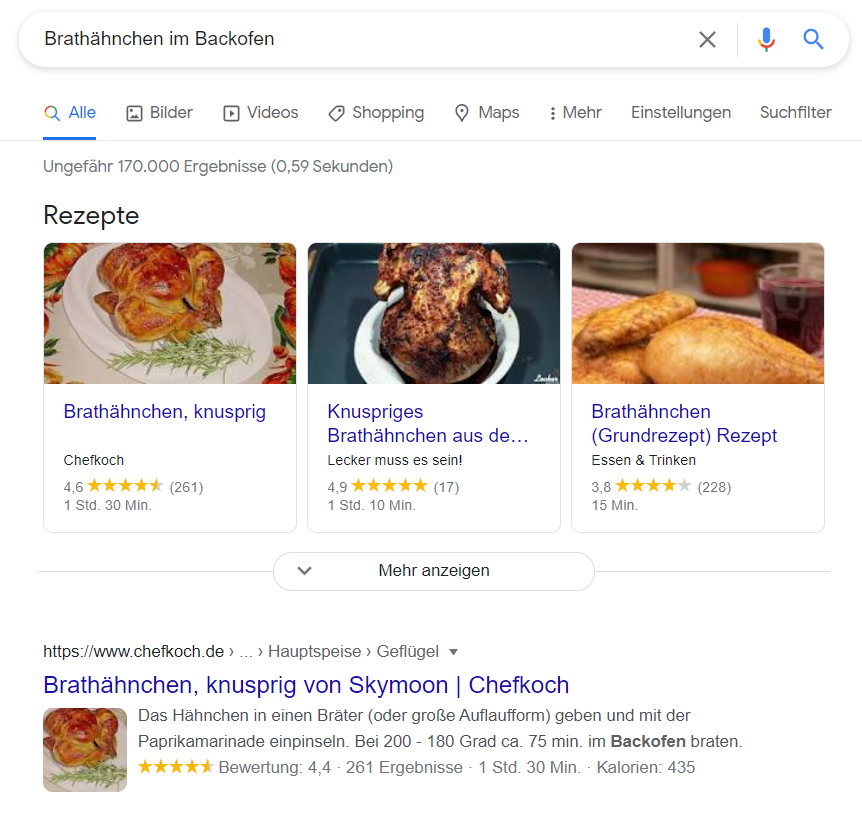
Task: Clear the search query text
Action: 707,39
